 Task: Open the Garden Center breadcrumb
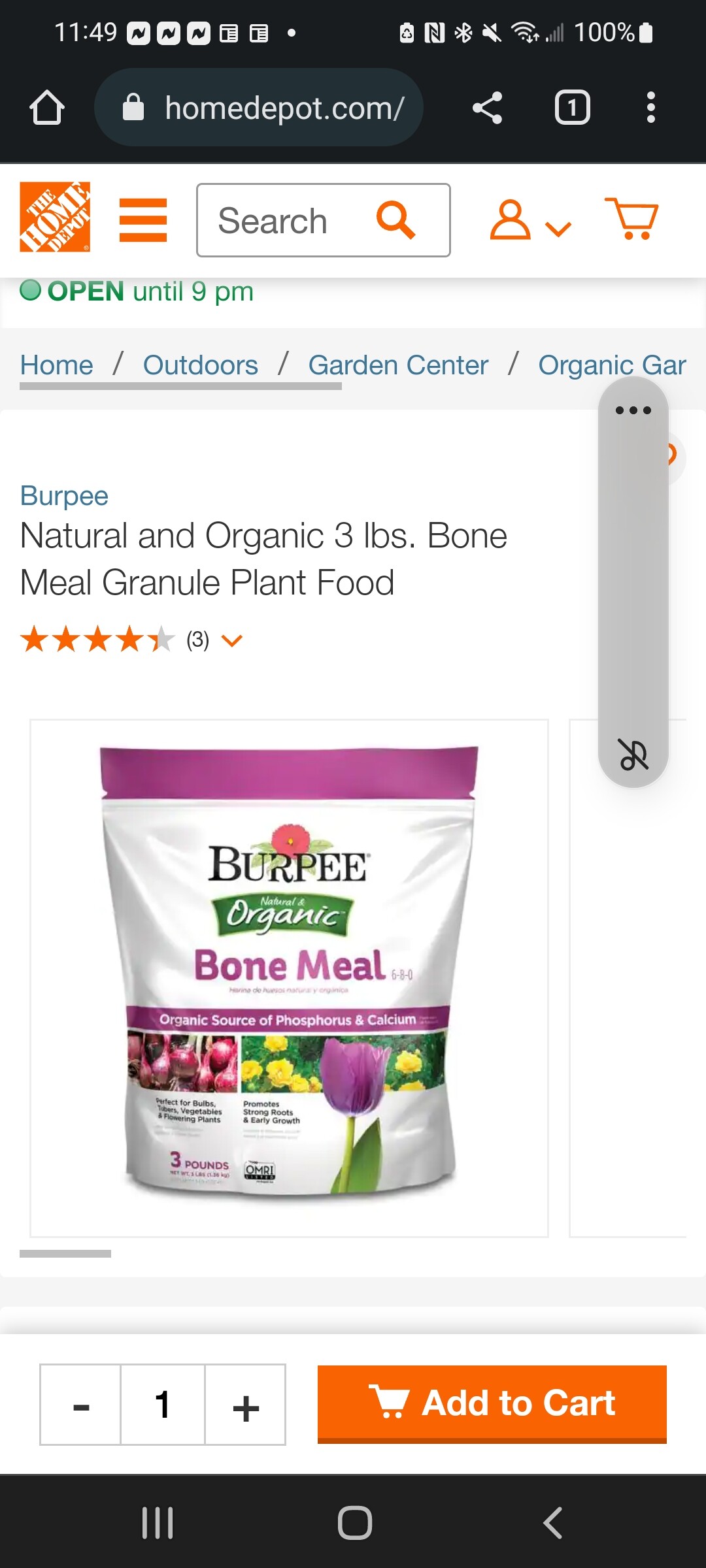pyautogui.click(x=398, y=365)
